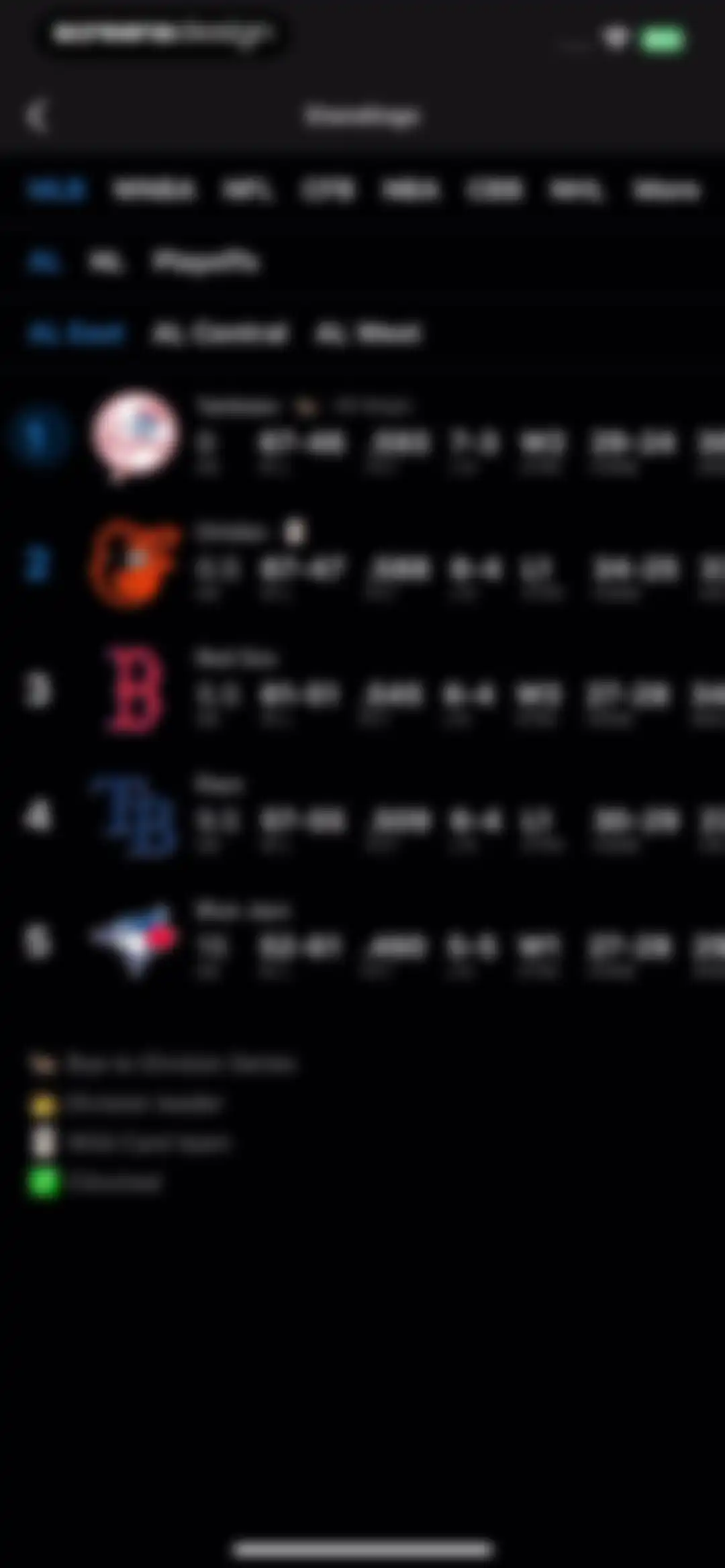Open the Yankees team row
Image resolution: width=725 pixels, height=1568 pixels.
coord(362,436)
